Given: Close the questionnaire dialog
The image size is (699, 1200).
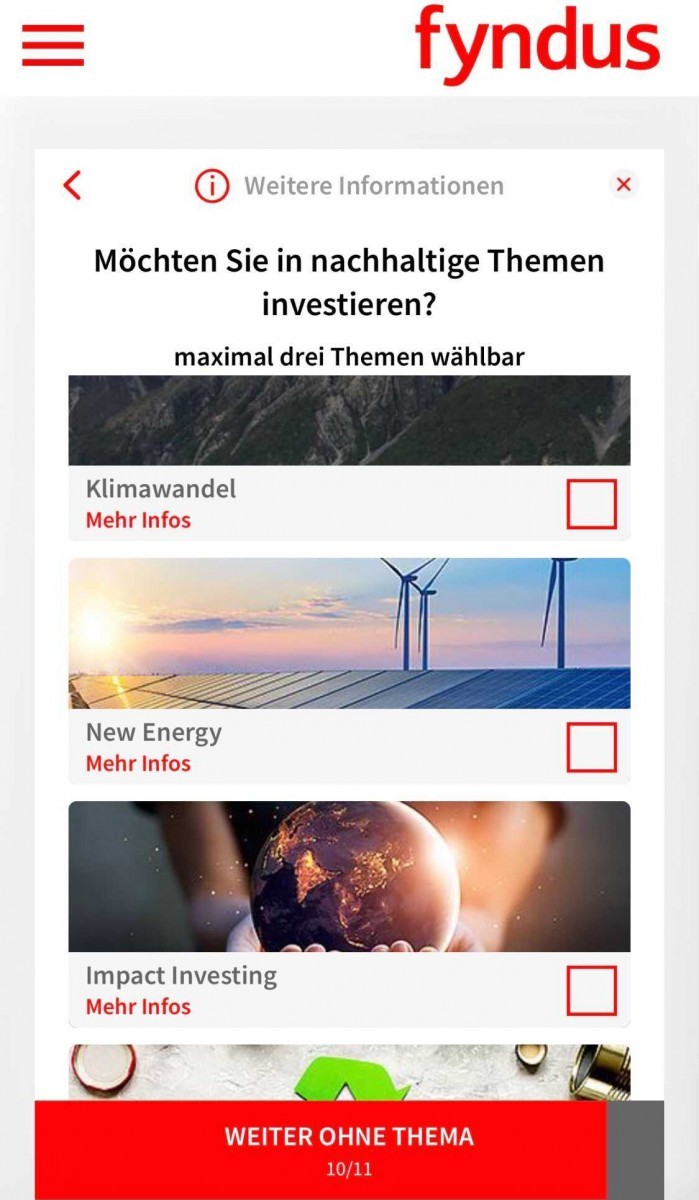Looking at the screenshot, I should click(624, 184).
